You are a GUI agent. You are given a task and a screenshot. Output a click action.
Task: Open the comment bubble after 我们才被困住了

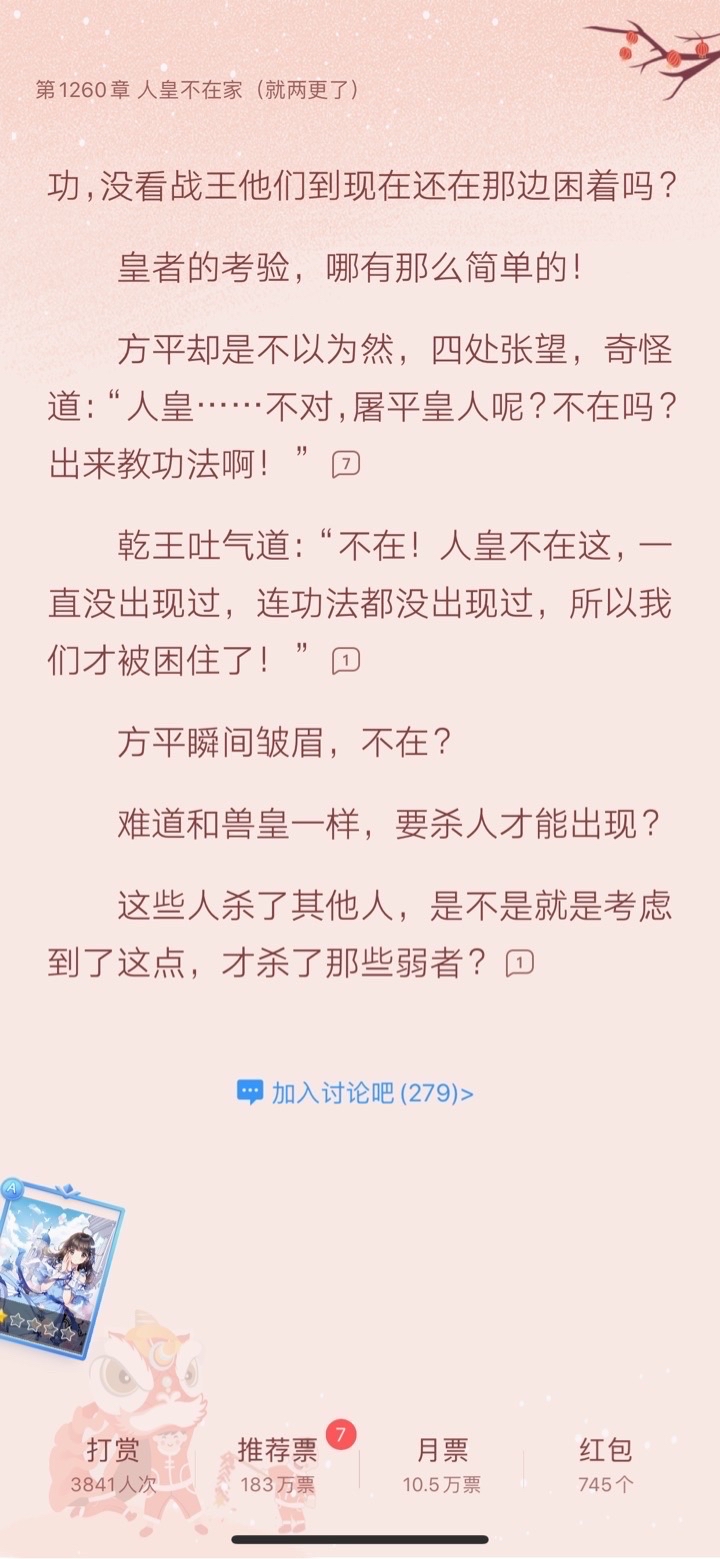[x=345, y=661]
